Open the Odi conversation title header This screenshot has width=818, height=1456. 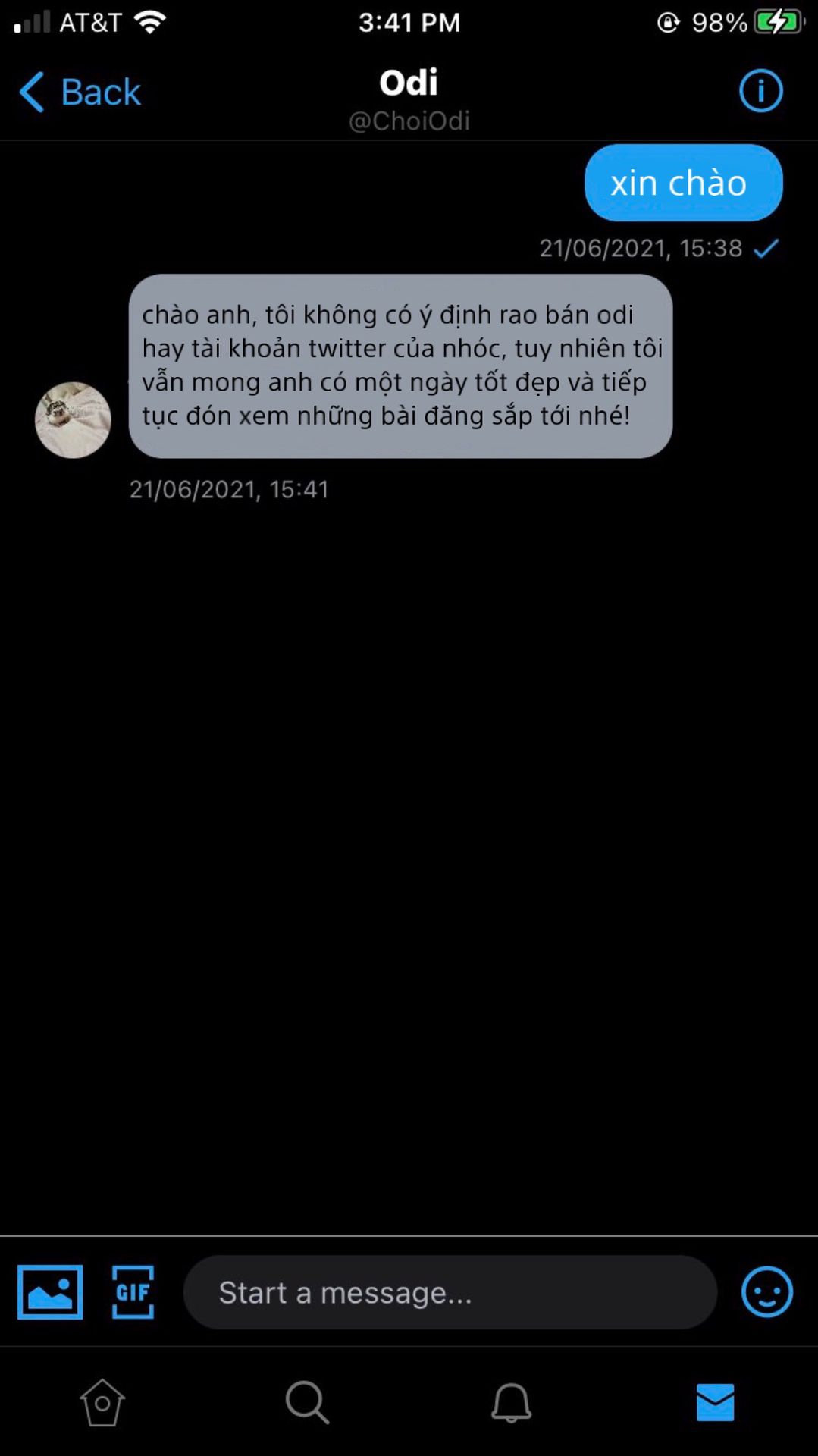(409, 100)
